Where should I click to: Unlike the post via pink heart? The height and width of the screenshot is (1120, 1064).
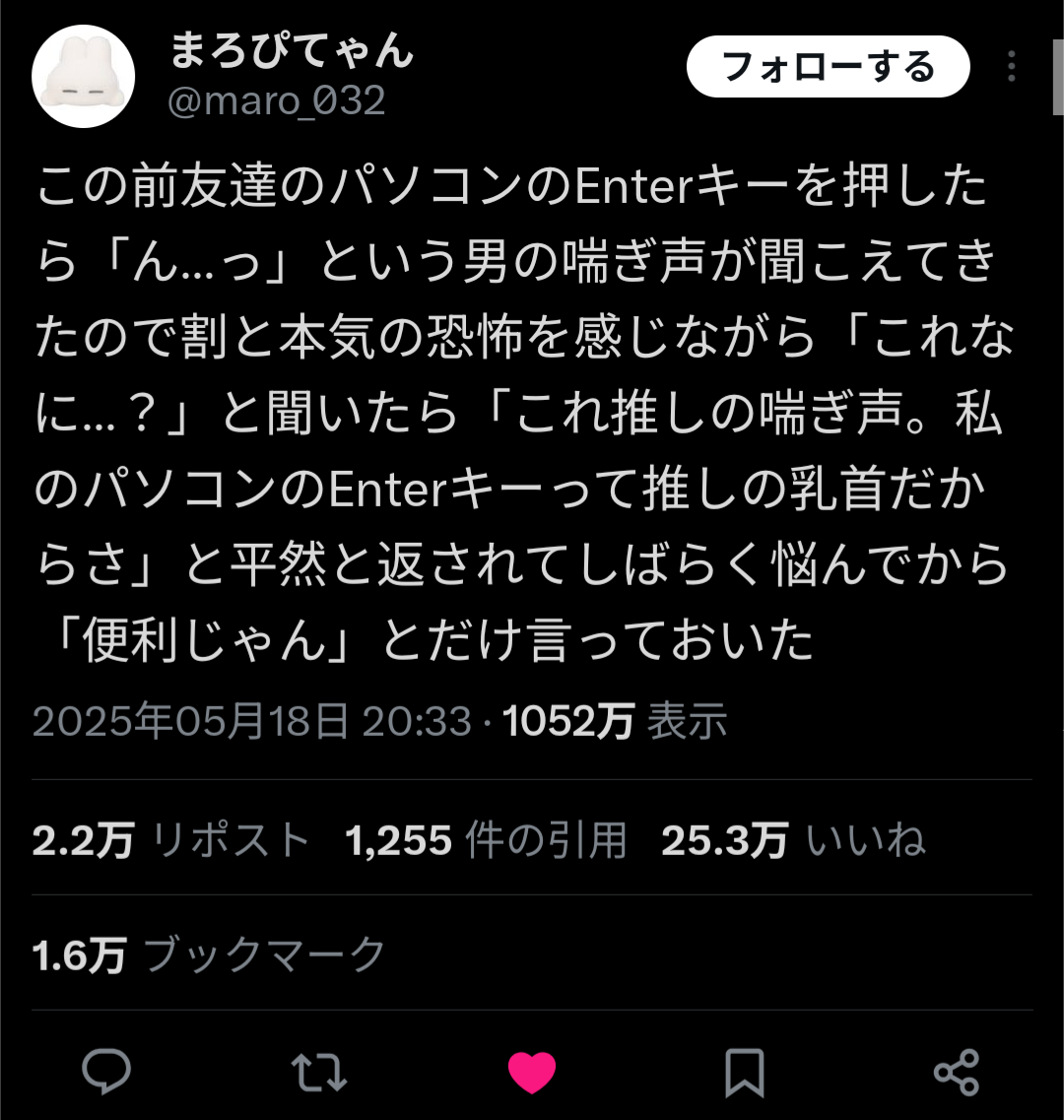(532, 1072)
